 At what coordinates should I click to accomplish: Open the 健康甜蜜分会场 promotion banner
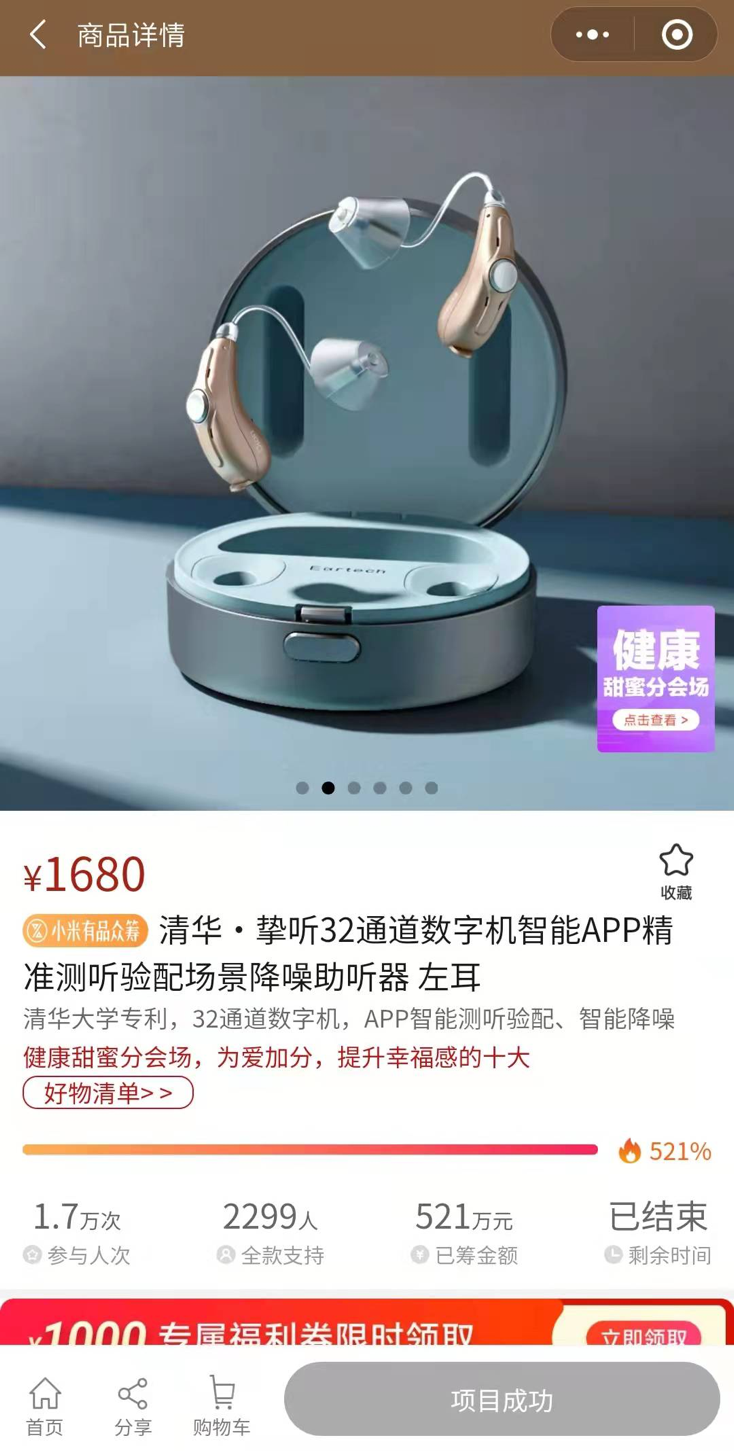656,679
